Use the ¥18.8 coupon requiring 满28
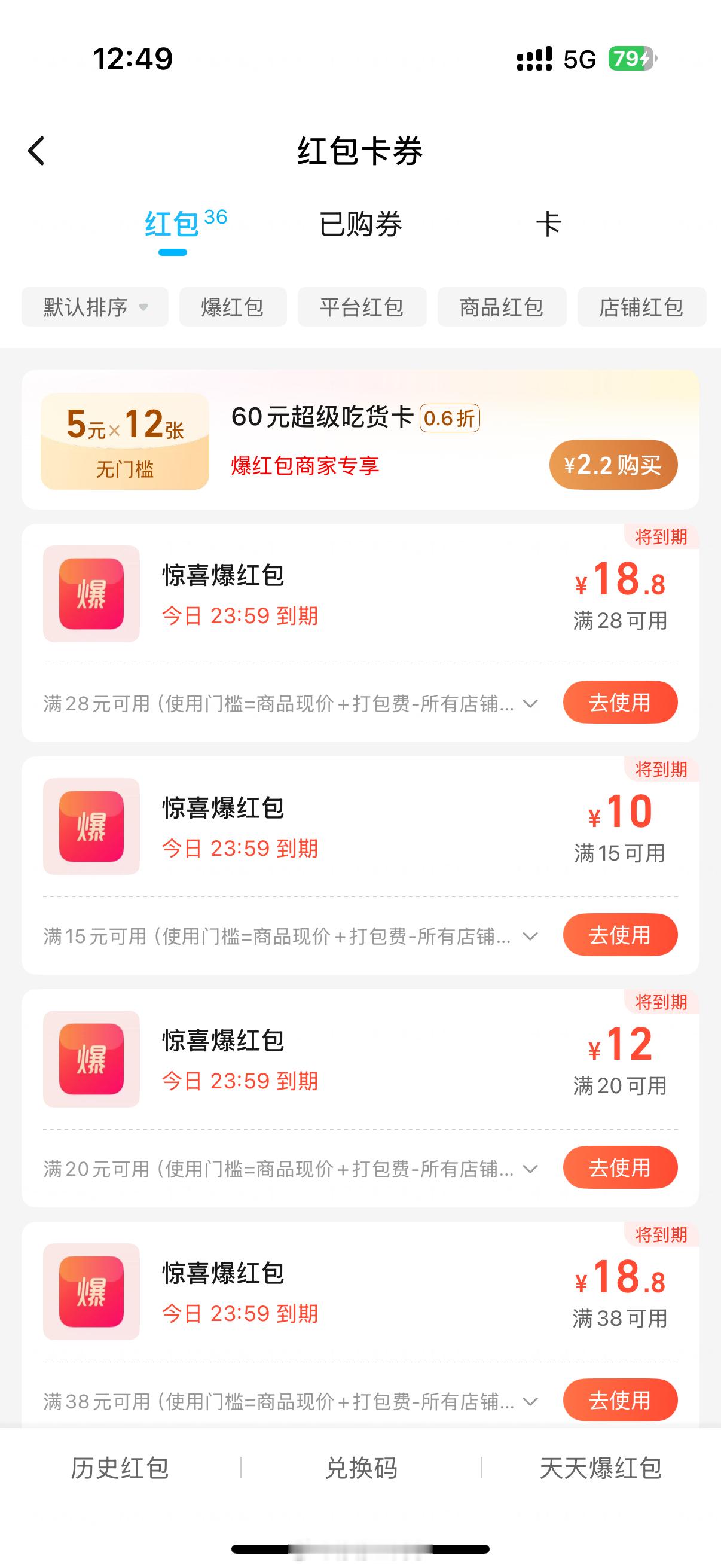 click(x=620, y=703)
